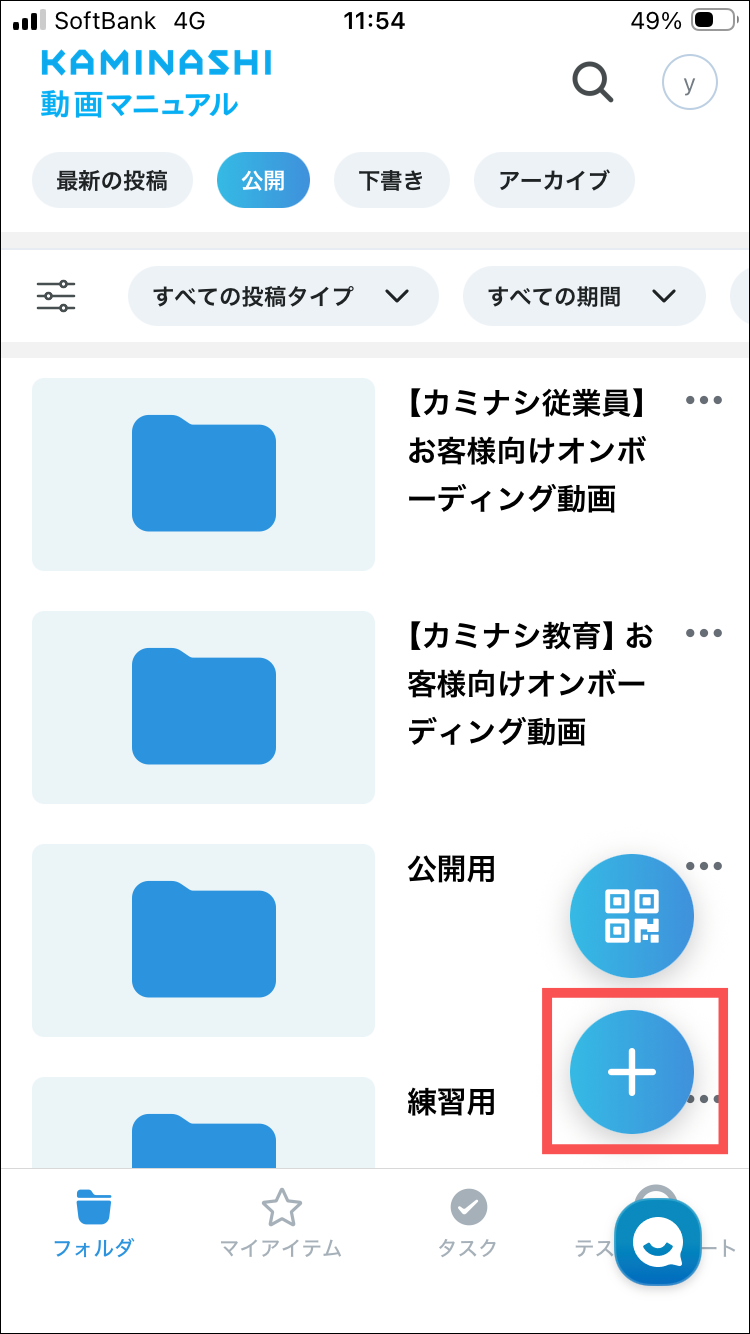This screenshot has width=750, height=1334.
Task: Open the 【カミナシ教育】 onboarding folder
Action: [203, 707]
